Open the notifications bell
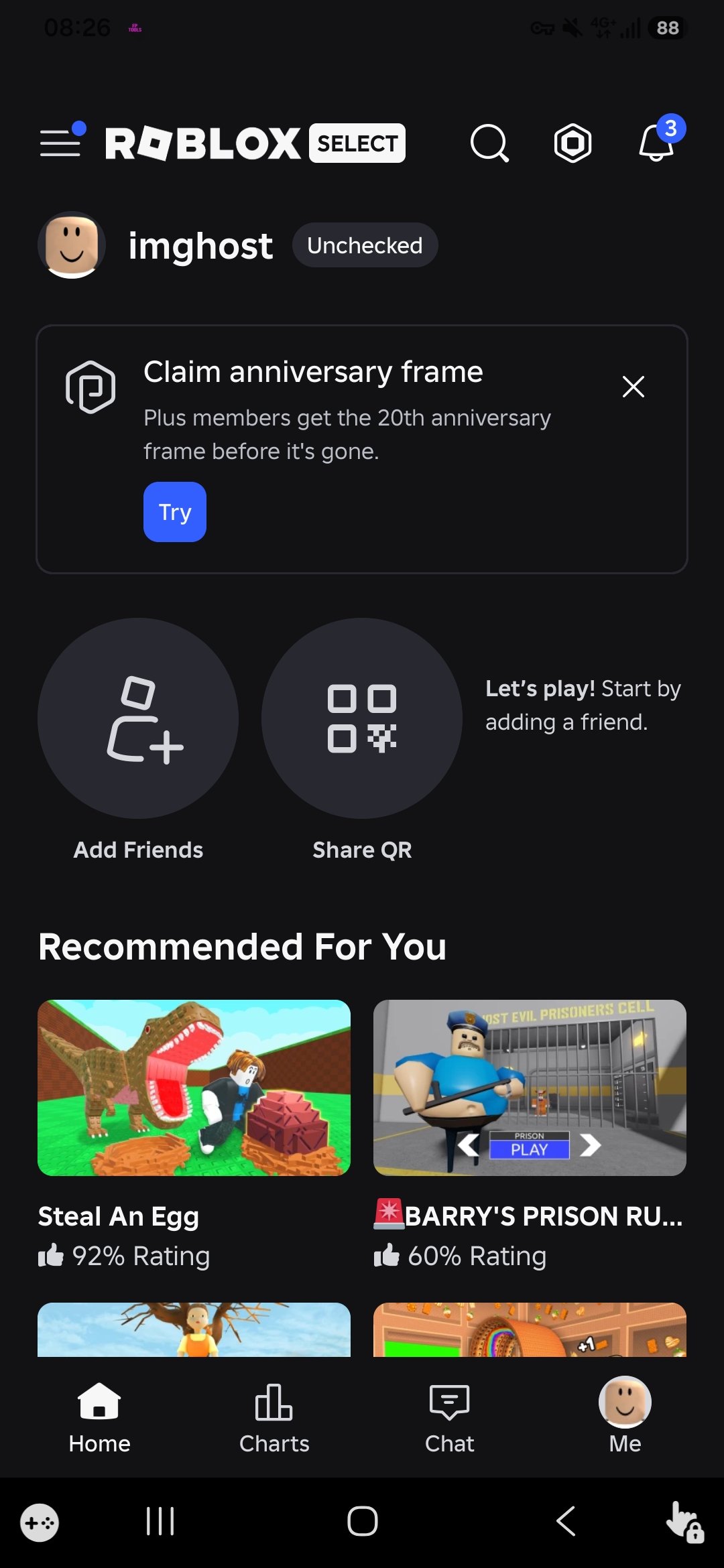Viewport: 724px width, 1568px height. pos(658,140)
